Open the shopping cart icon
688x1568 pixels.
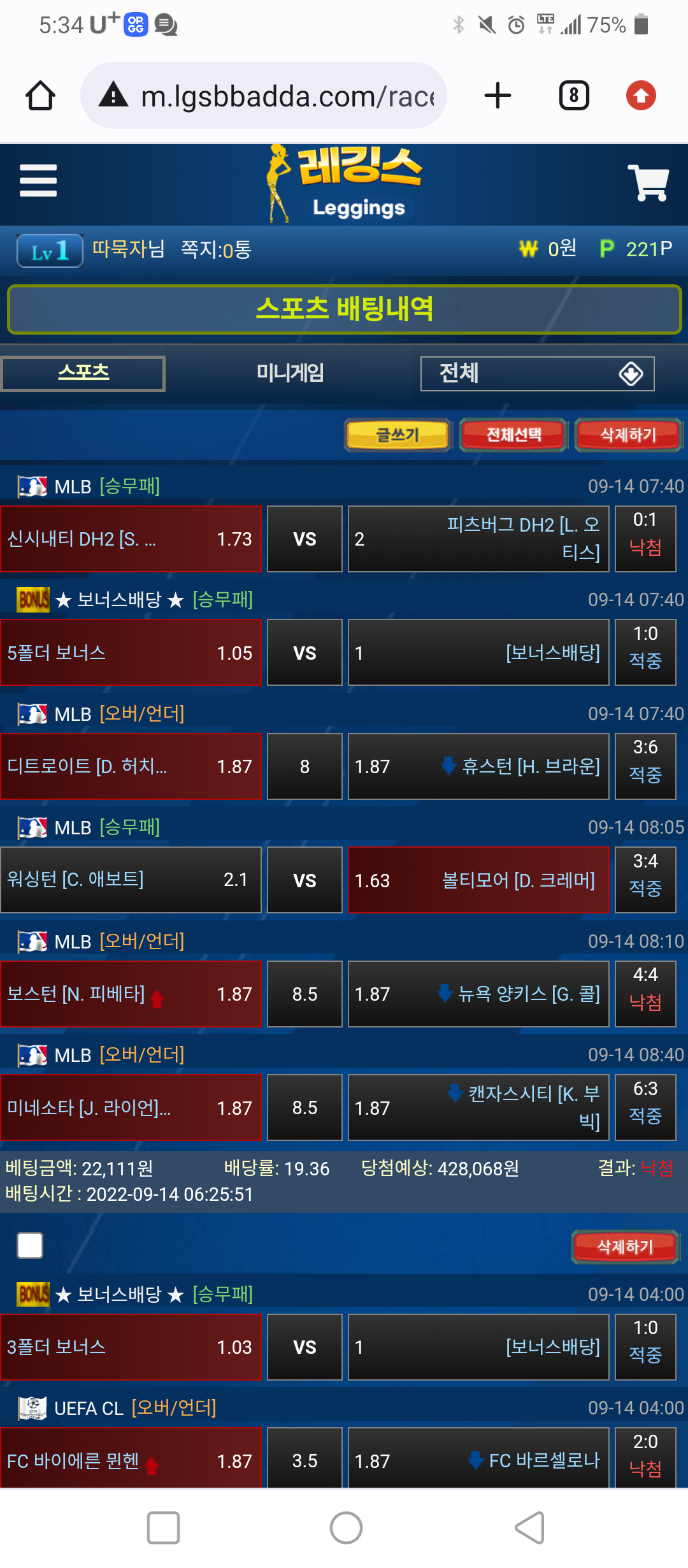click(x=648, y=182)
